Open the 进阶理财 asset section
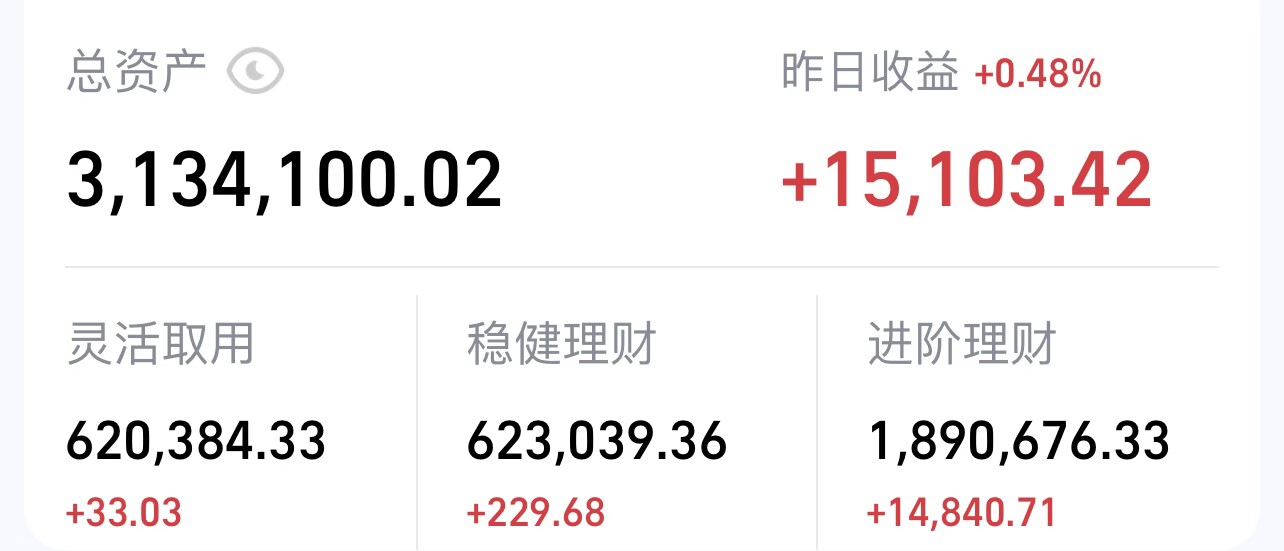The image size is (1284, 551). coord(962,345)
